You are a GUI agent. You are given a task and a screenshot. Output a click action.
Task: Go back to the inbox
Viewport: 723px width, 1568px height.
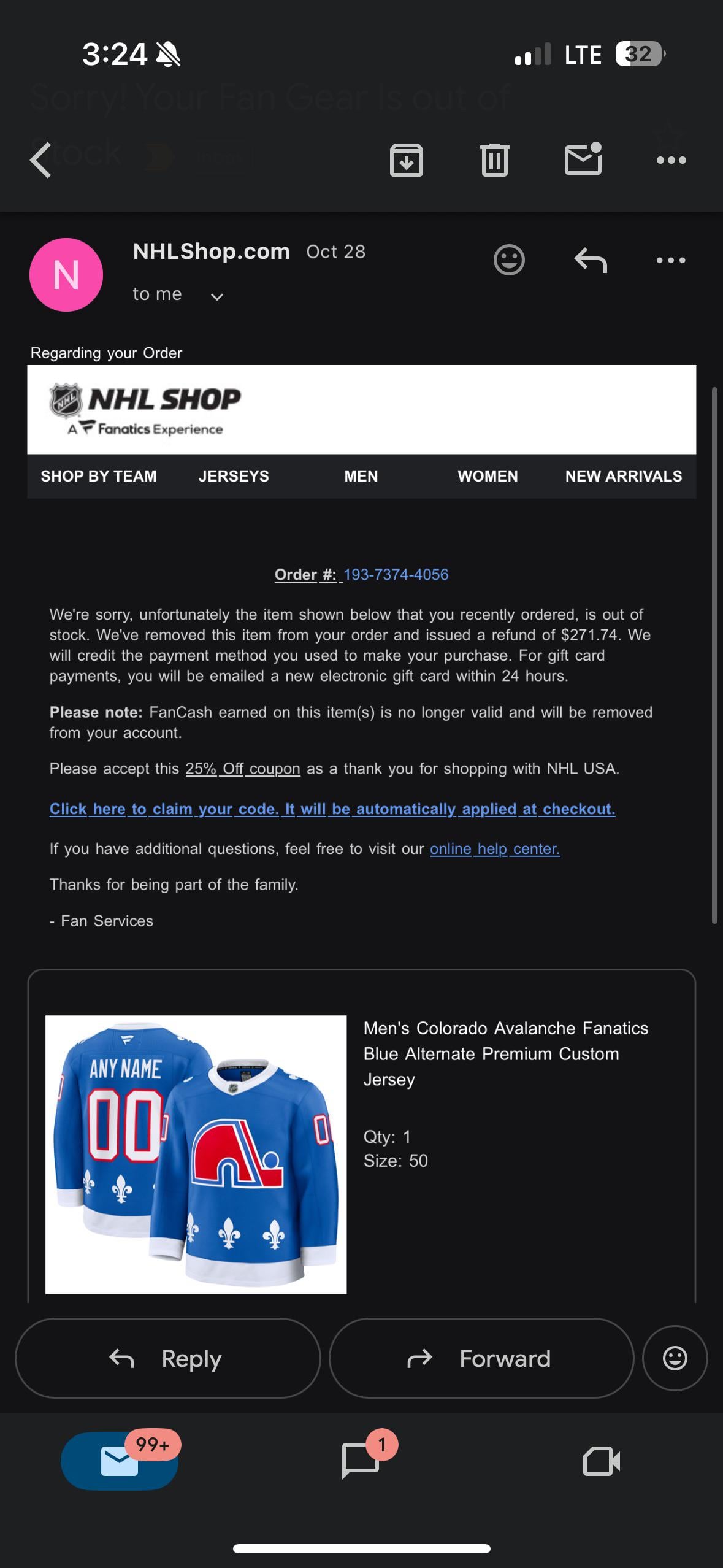(x=40, y=160)
